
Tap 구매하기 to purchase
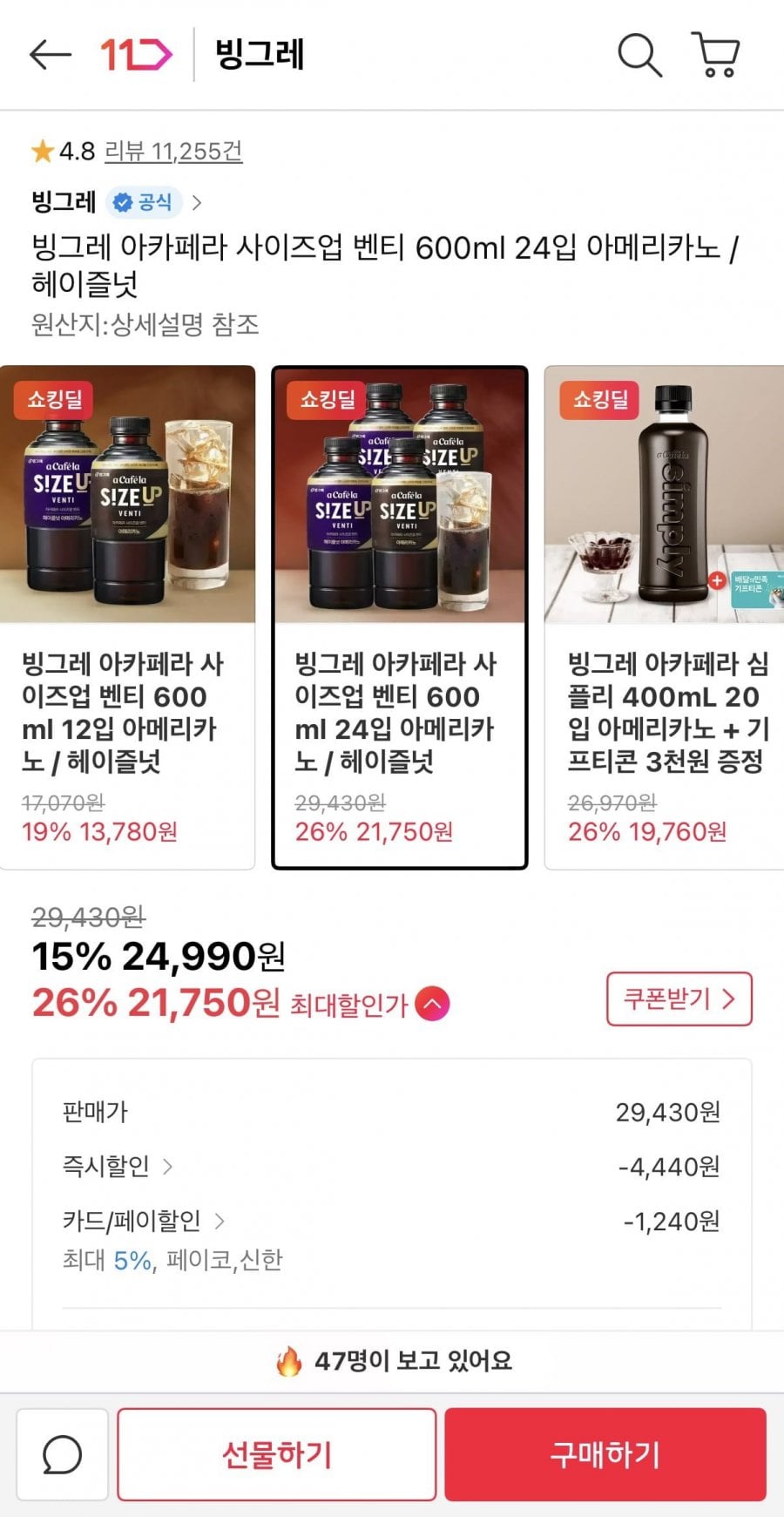(605, 1454)
